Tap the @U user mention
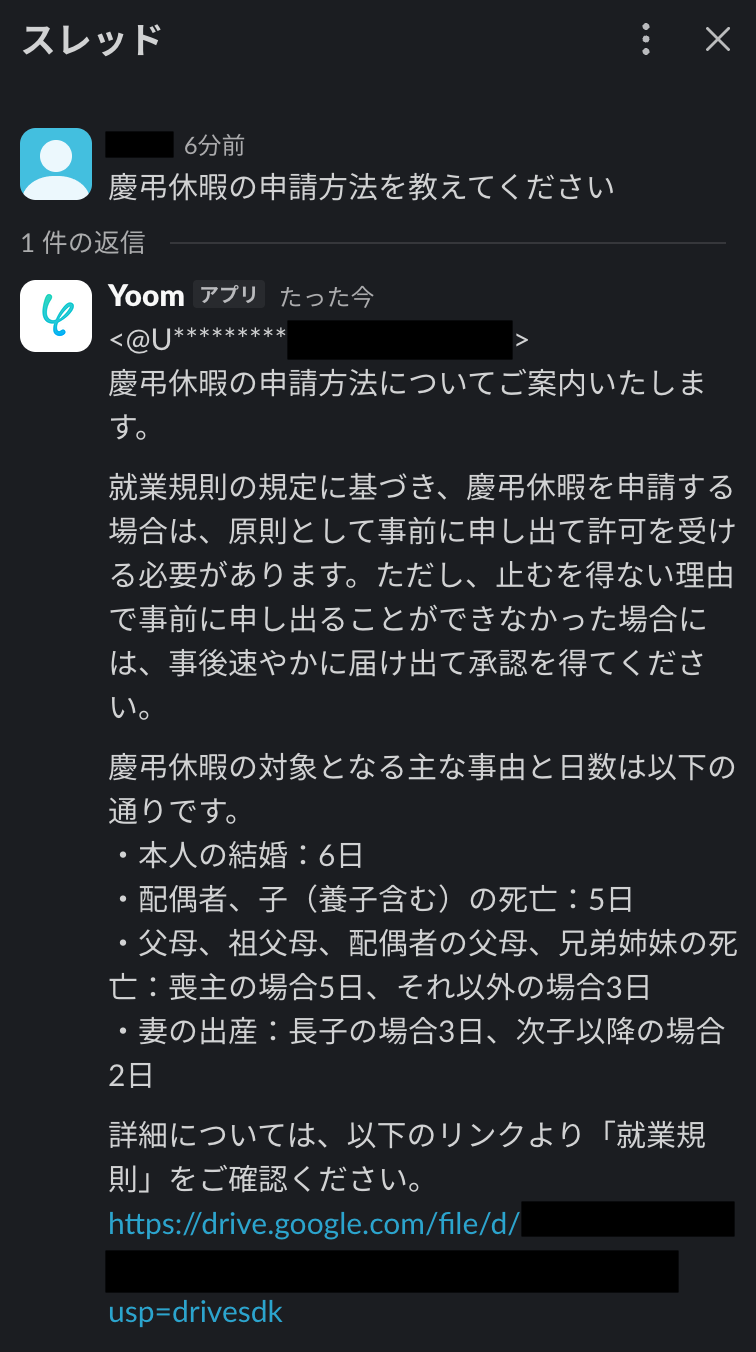 [x=200, y=341]
